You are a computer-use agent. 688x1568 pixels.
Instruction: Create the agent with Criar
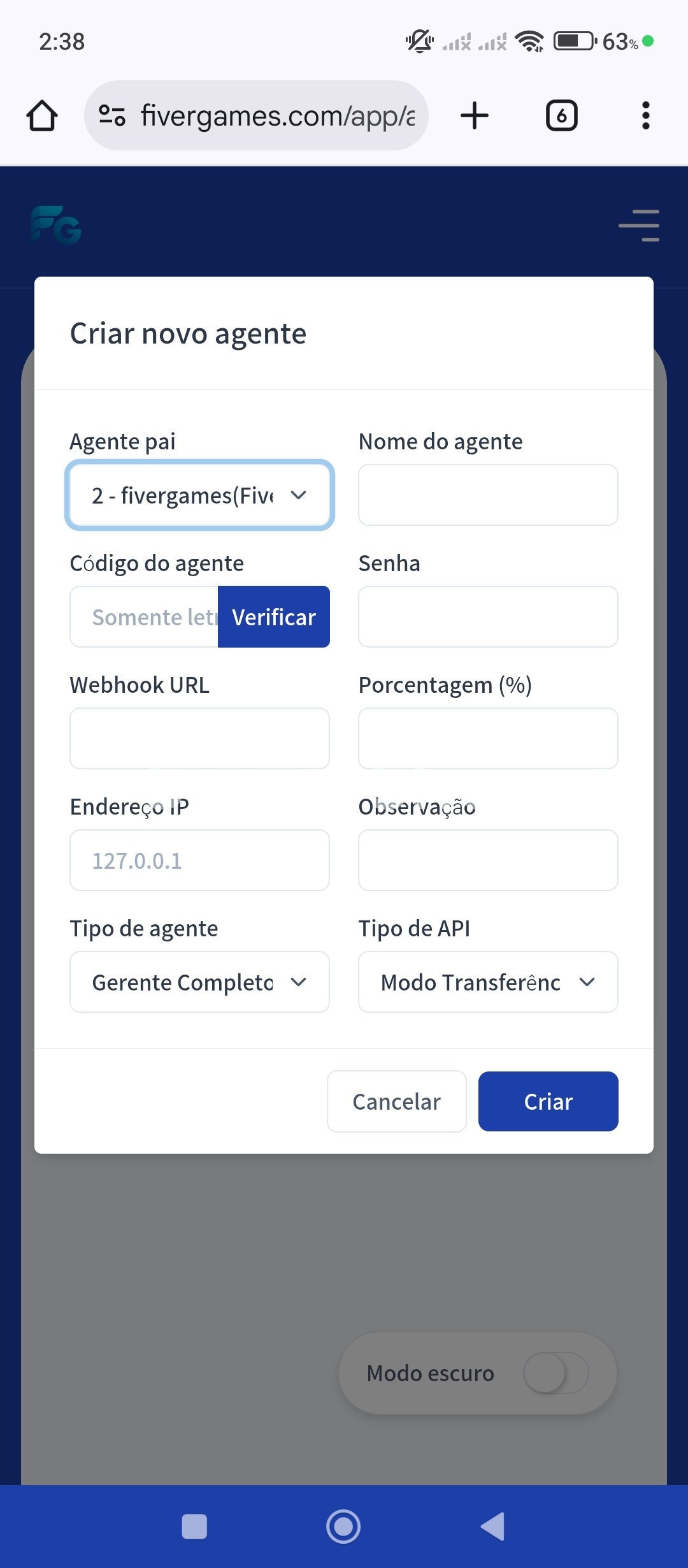pos(548,1101)
